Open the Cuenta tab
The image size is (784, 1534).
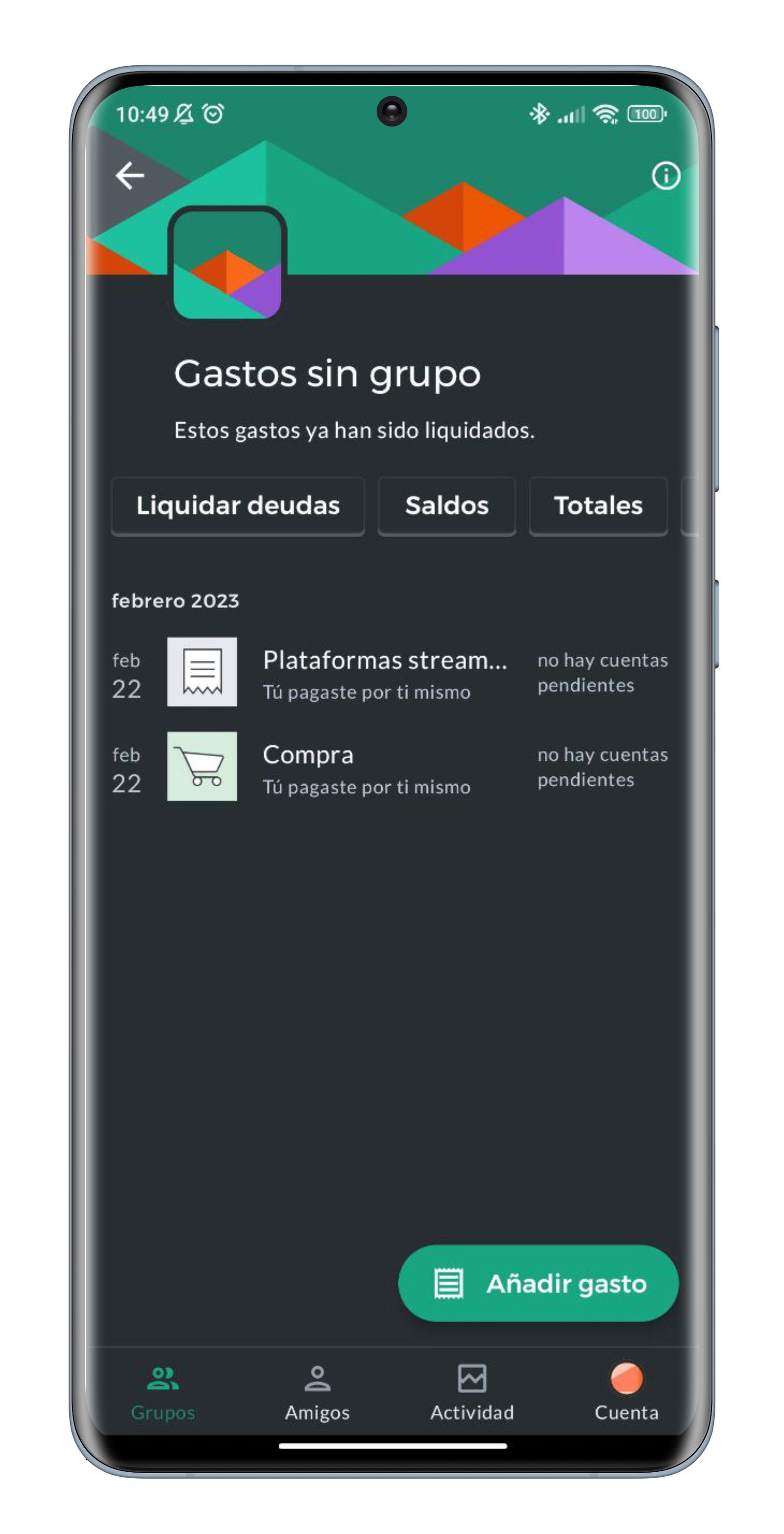626,1392
